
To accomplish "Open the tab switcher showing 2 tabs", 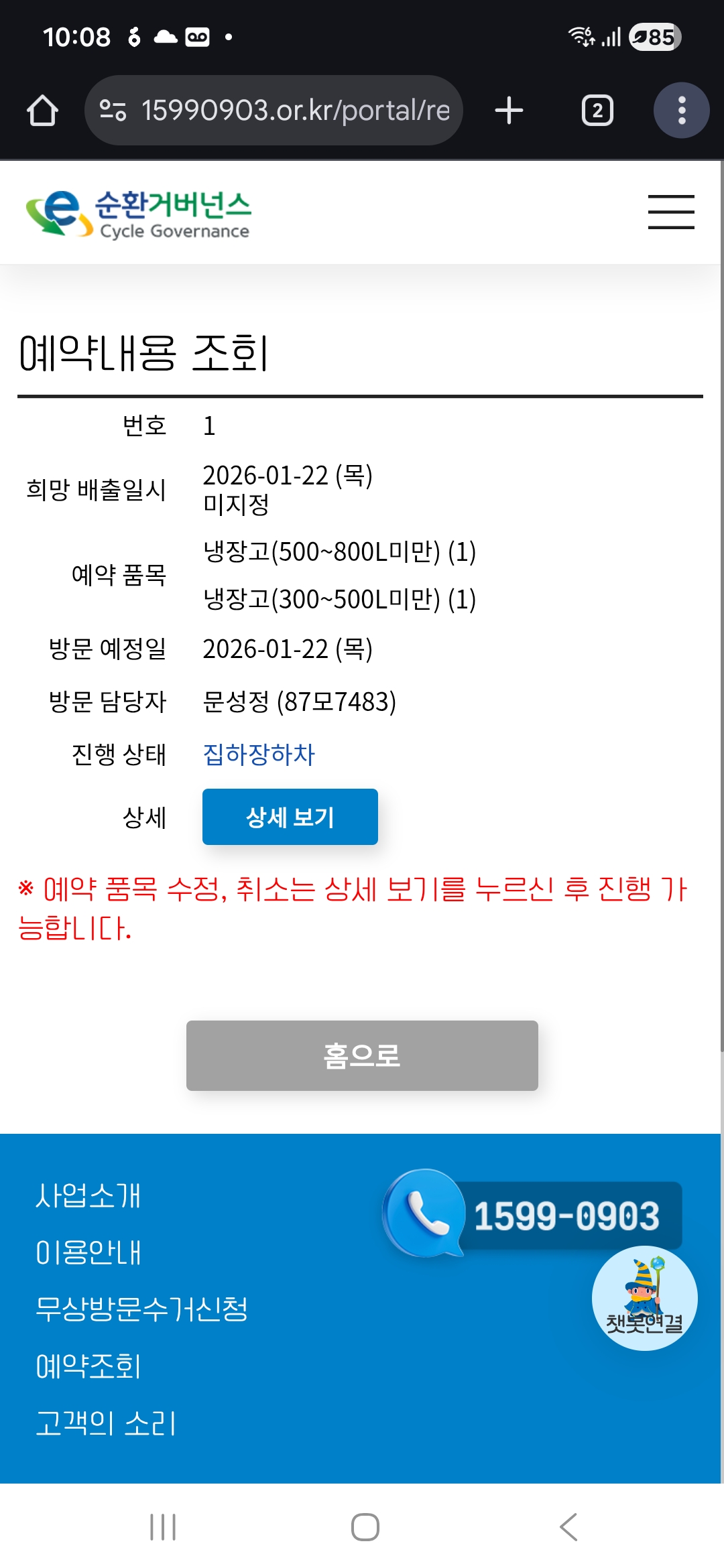I will (597, 111).
